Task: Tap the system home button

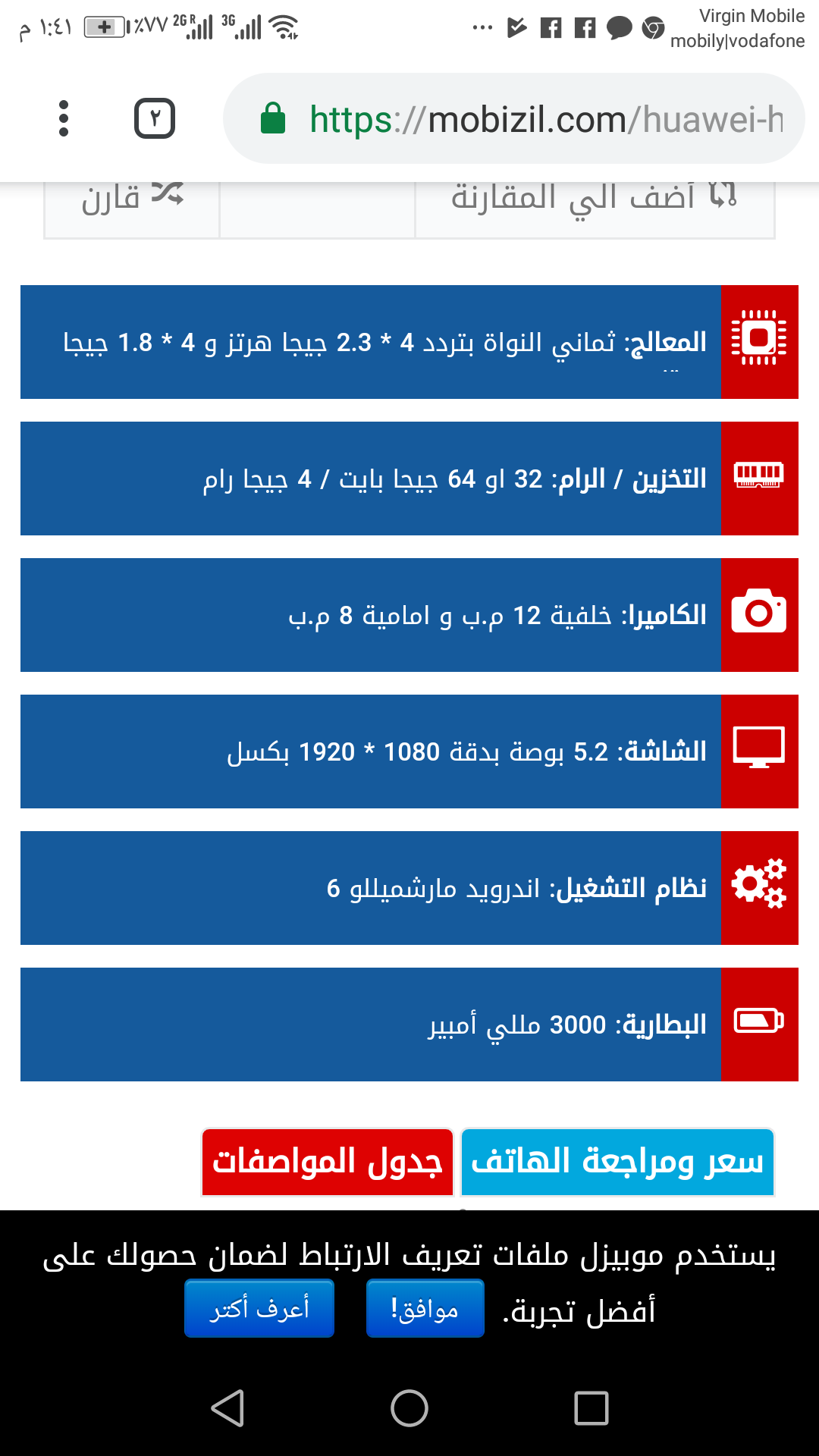Action: 409,1408
